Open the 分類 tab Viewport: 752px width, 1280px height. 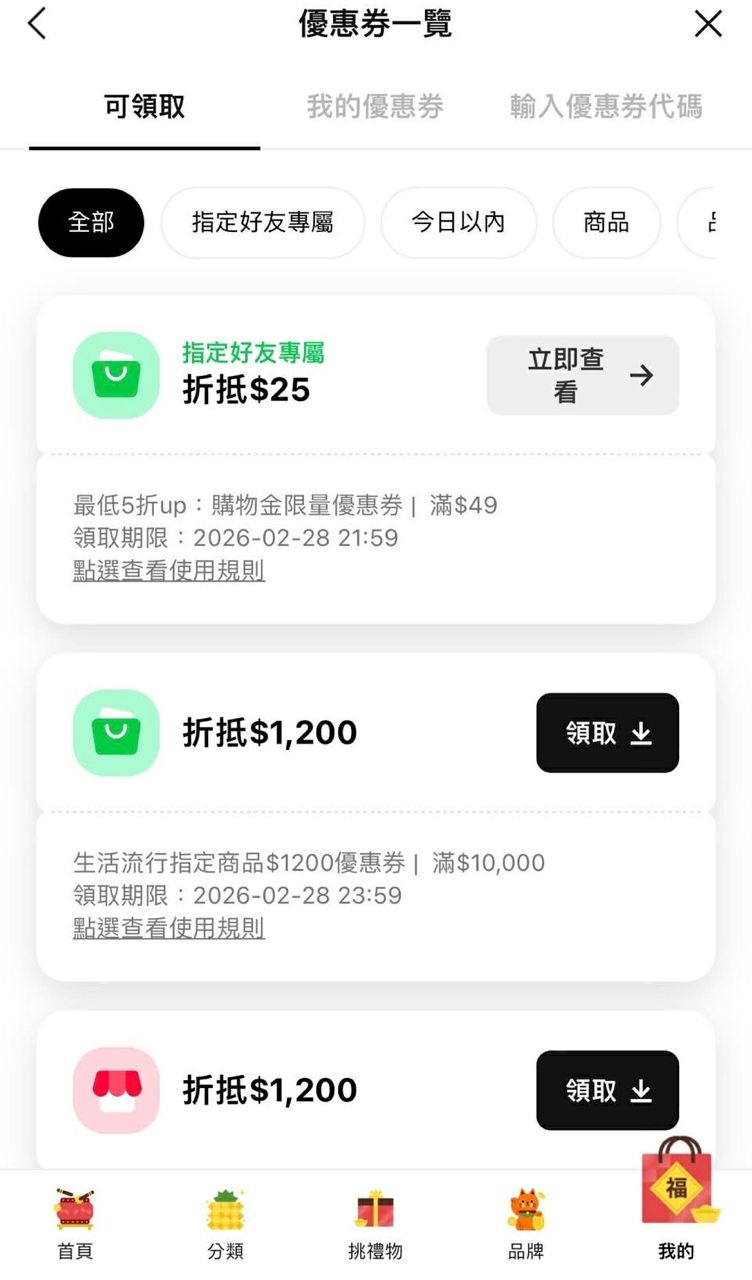click(x=225, y=1223)
